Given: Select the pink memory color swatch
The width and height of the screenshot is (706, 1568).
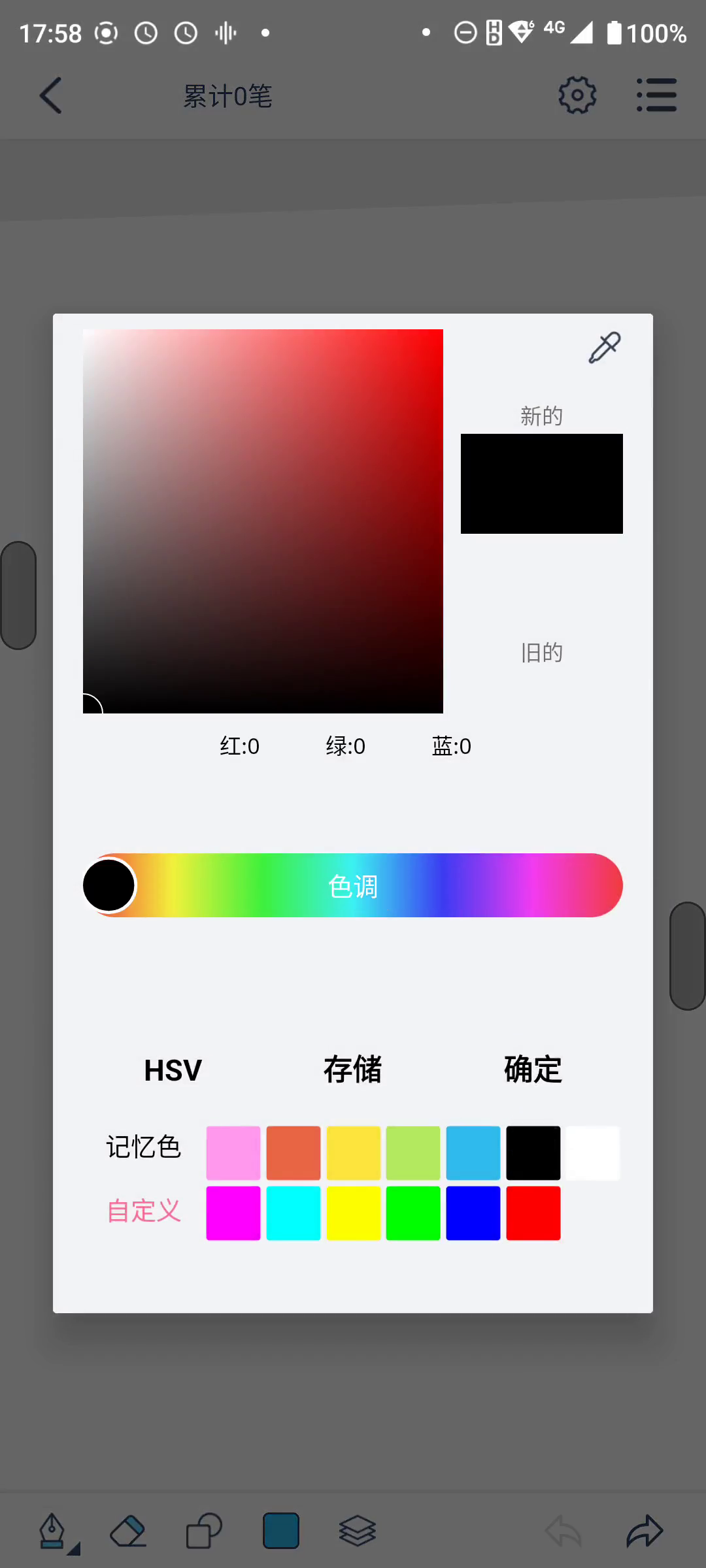Looking at the screenshot, I should point(233,1153).
